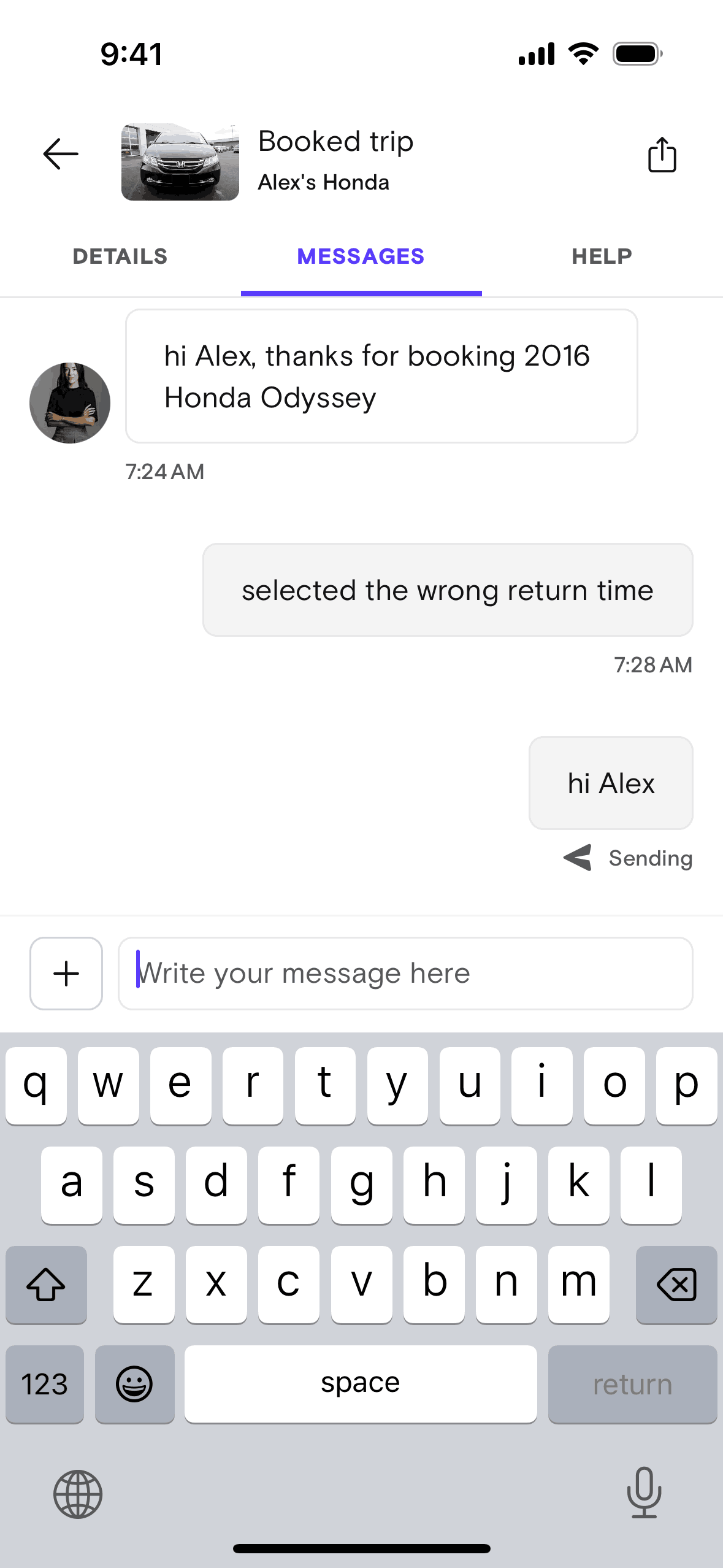Tap the plus attachment button
The width and height of the screenshot is (723, 1568).
point(66,974)
